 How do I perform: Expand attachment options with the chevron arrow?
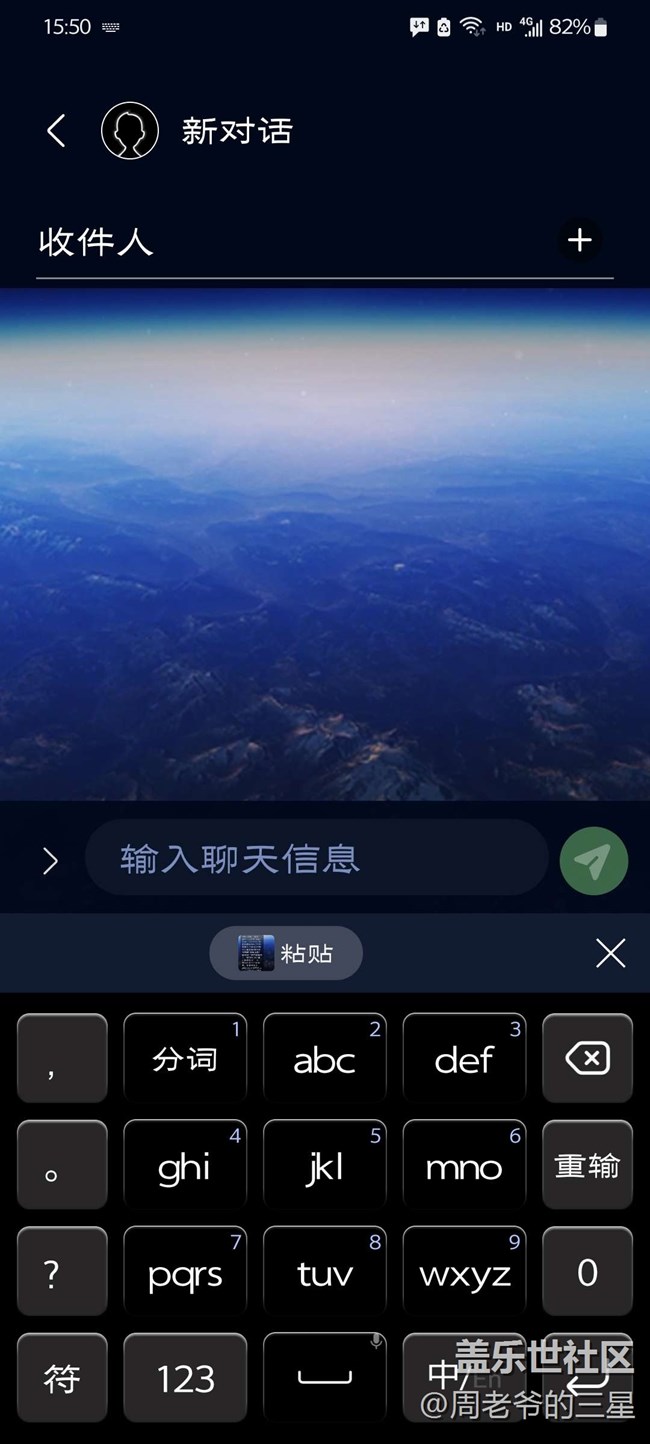point(50,860)
